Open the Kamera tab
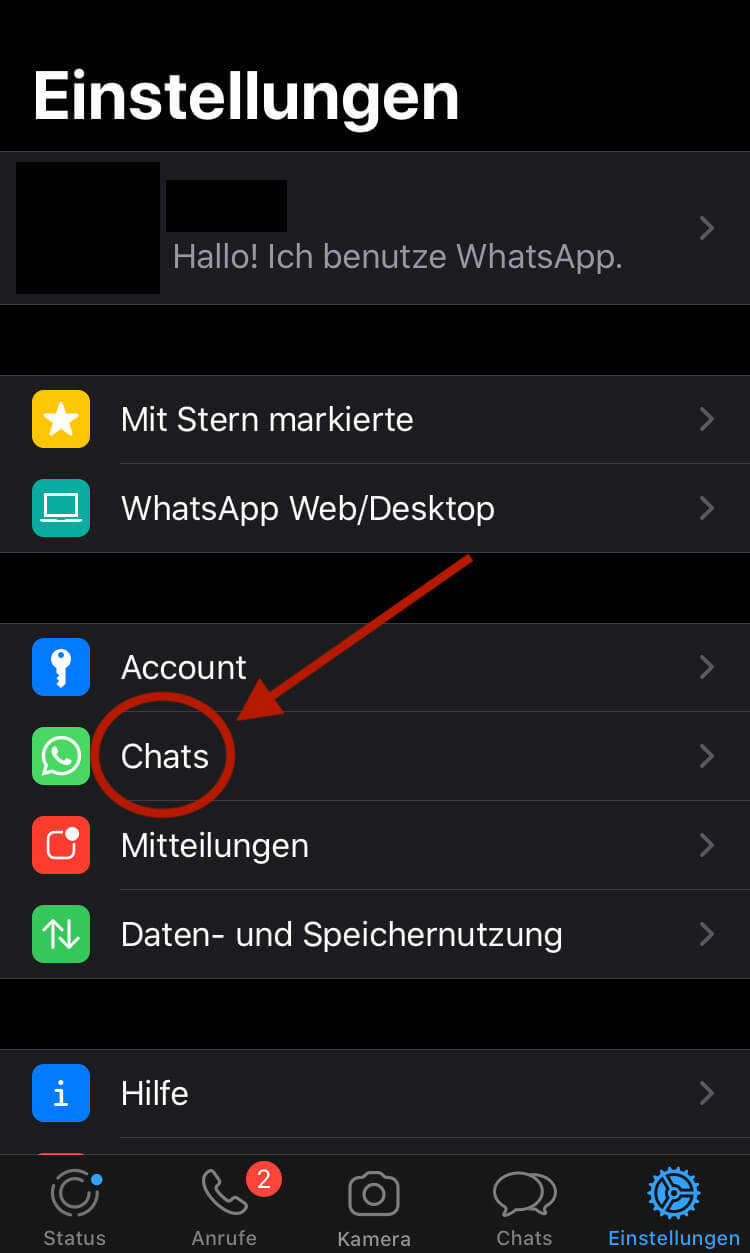The image size is (750, 1253). point(374,1208)
